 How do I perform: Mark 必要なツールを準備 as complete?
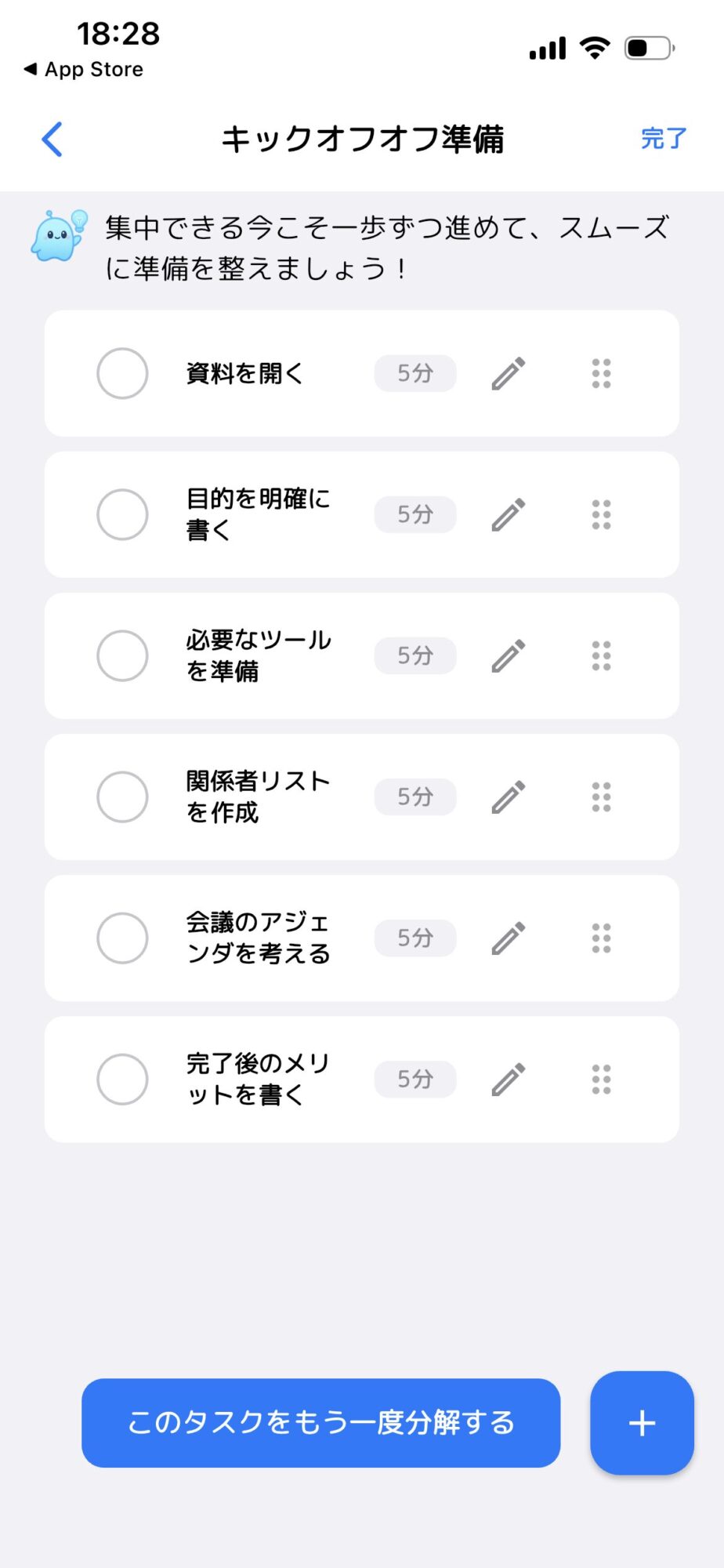pos(122,655)
